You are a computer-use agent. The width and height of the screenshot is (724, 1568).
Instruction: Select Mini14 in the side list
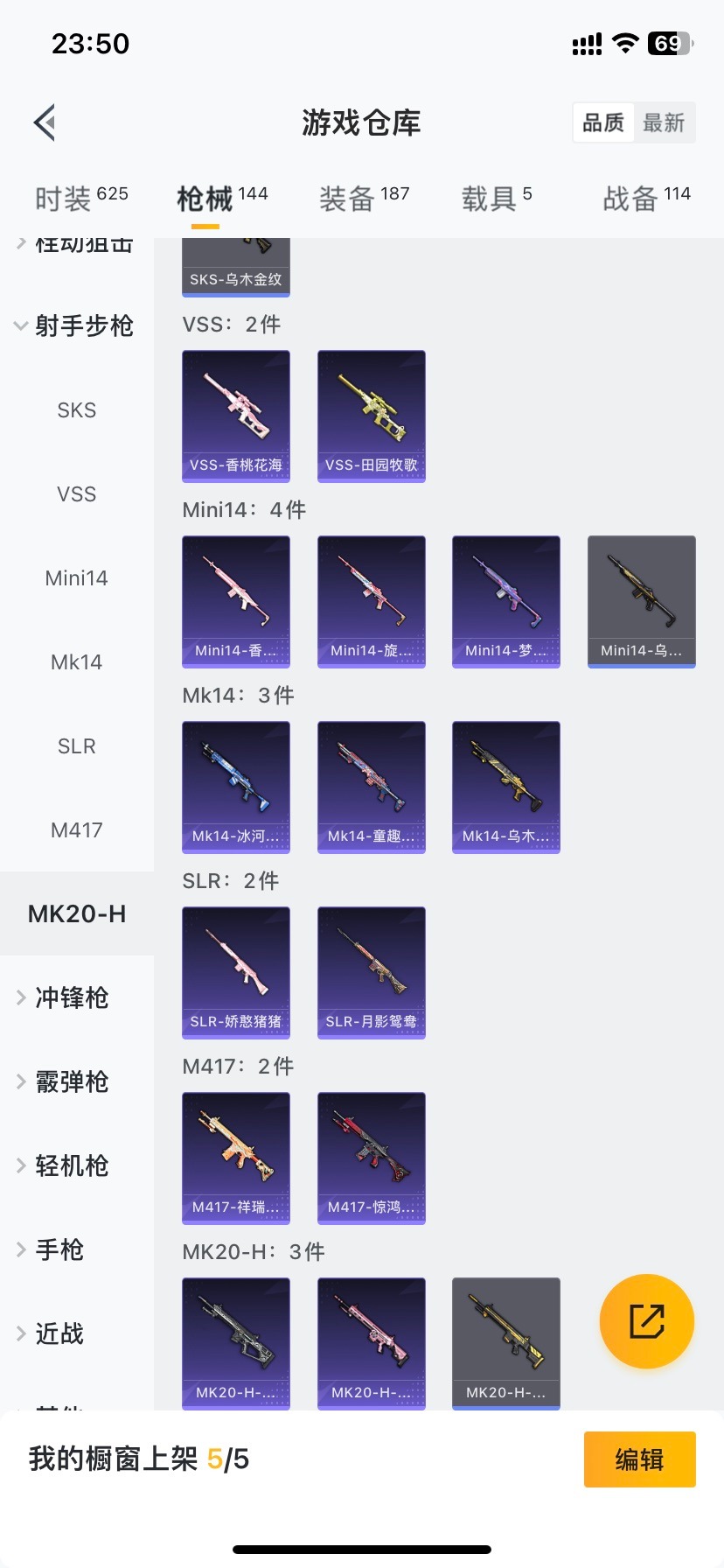point(77,578)
